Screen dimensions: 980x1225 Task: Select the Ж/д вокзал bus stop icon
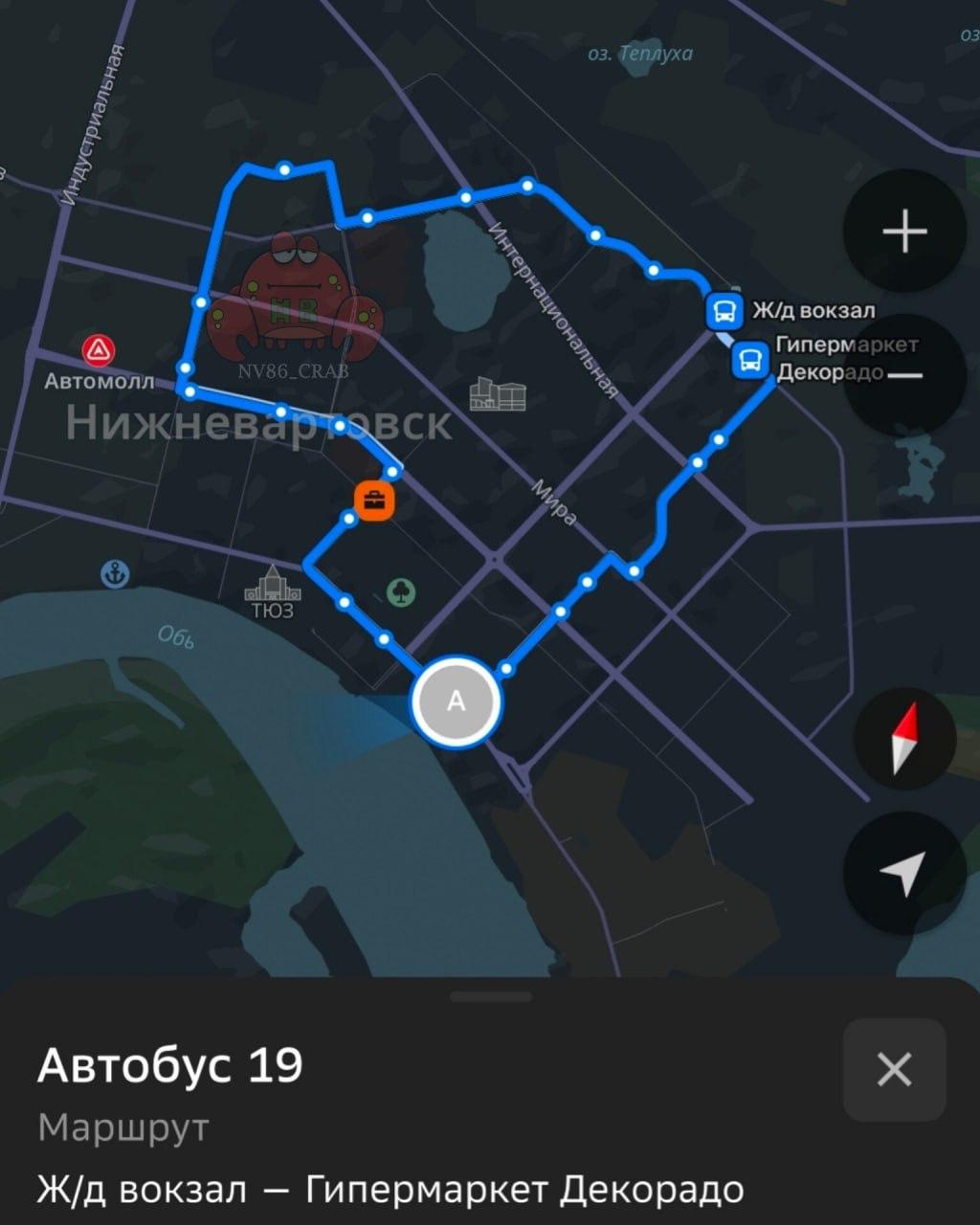(724, 309)
